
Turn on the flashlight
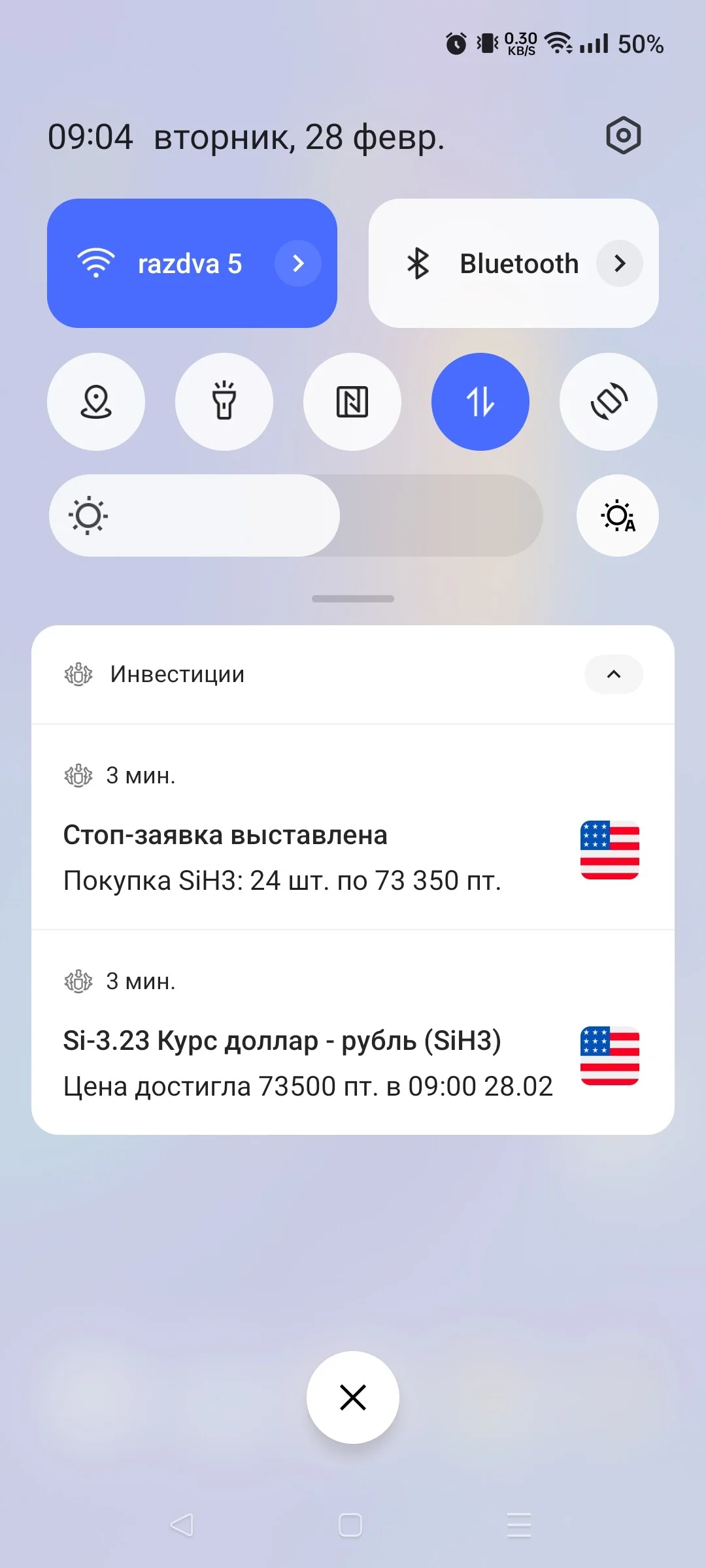[224, 402]
